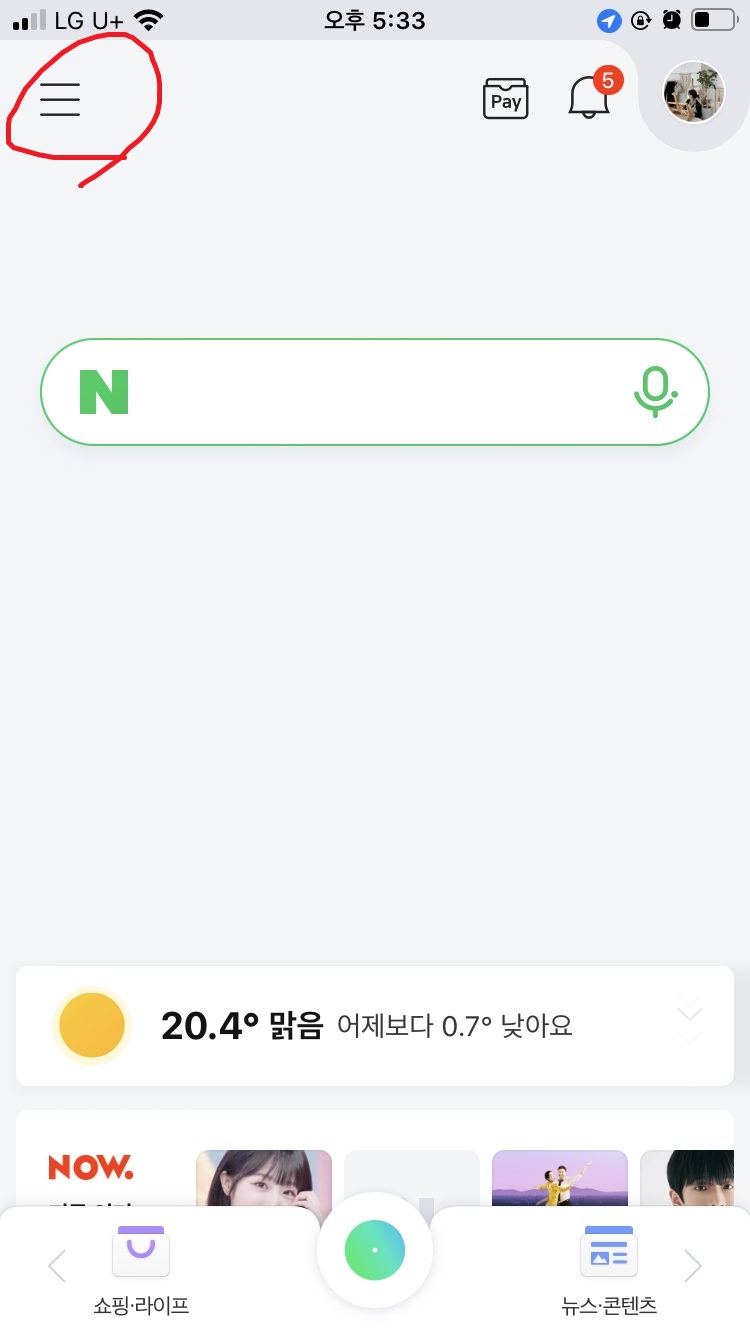The height and width of the screenshot is (1334, 750).
Task: Open the hamburger menu
Action: coord(60,100)
